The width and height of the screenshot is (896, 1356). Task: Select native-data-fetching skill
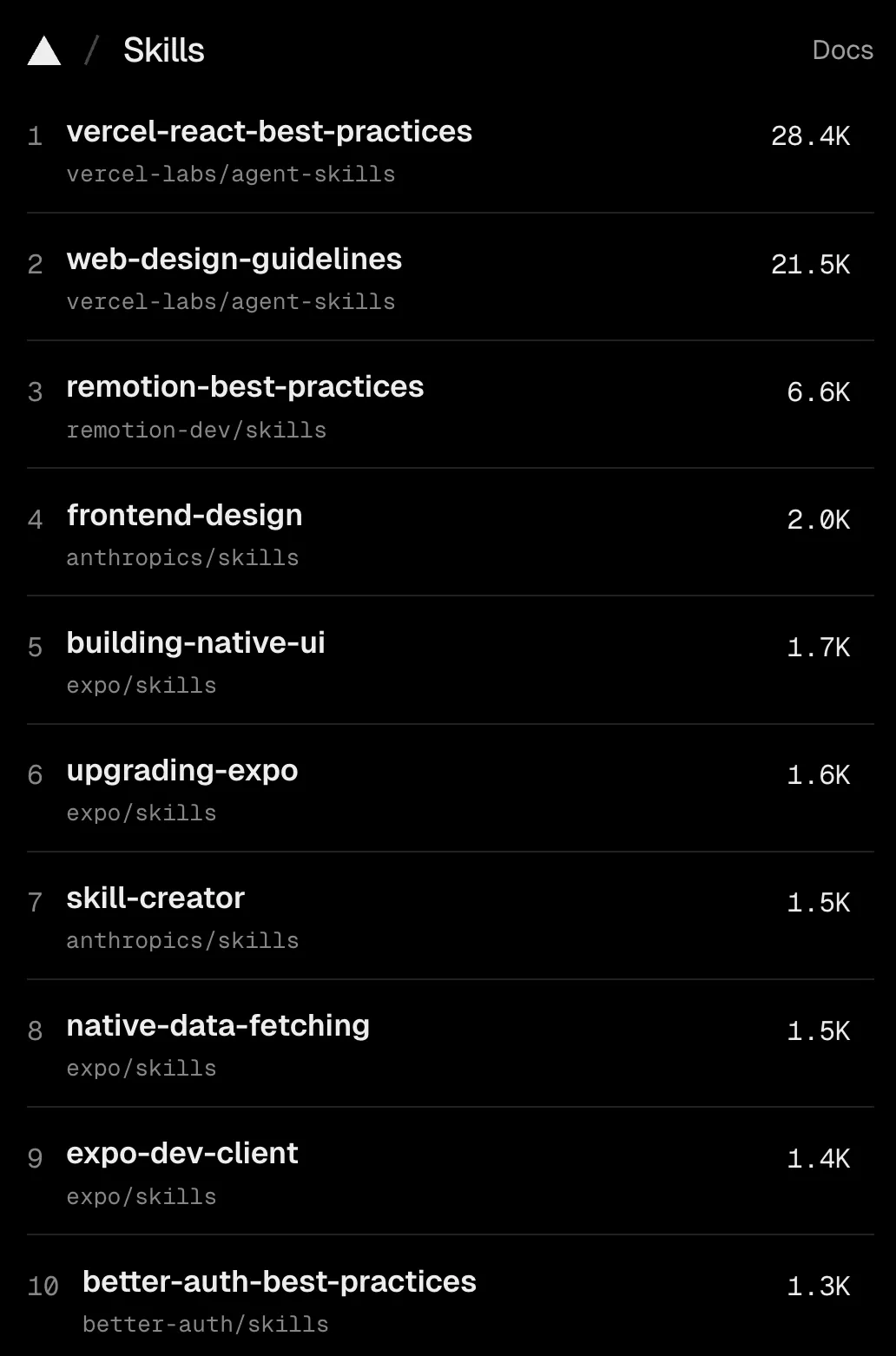pyautogui.click(x=218, y=1026)
